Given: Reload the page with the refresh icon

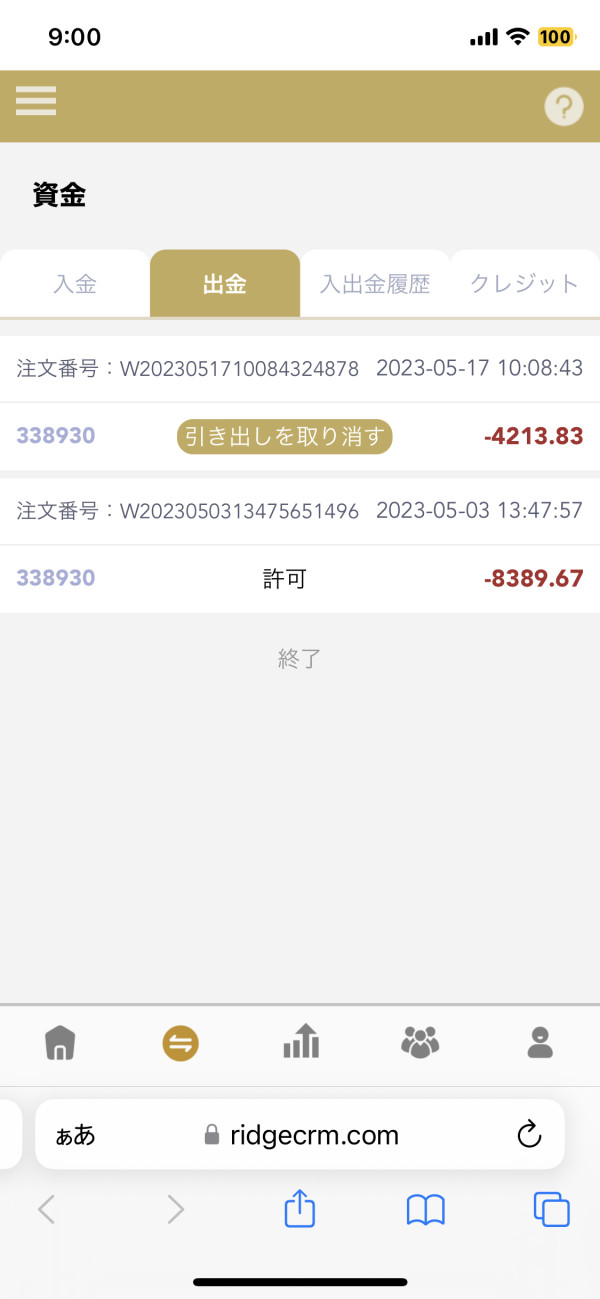Looking at the screenshot, I should coord(528,1134).
